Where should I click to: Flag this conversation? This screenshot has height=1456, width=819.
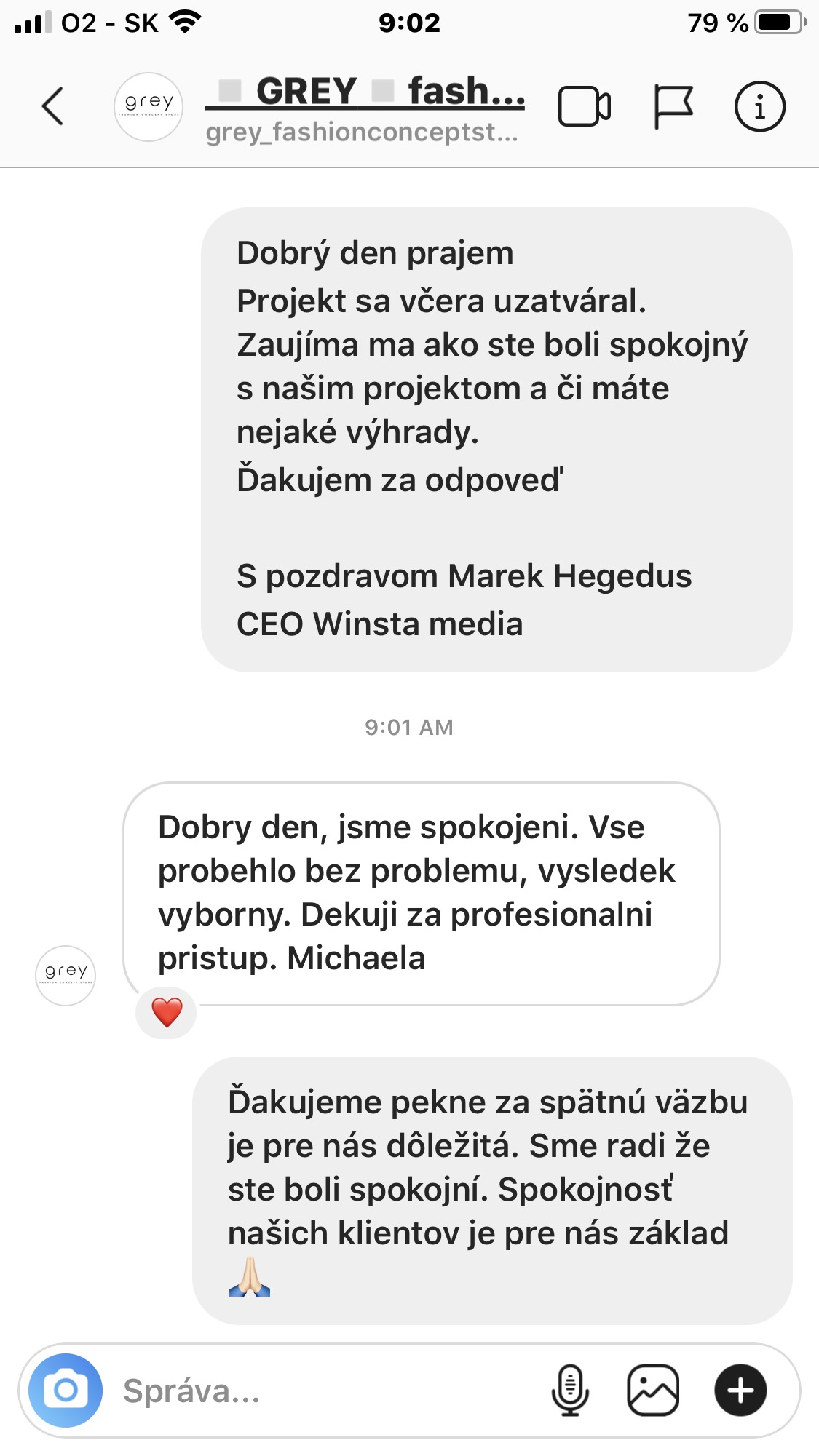[x=673, y=107]
